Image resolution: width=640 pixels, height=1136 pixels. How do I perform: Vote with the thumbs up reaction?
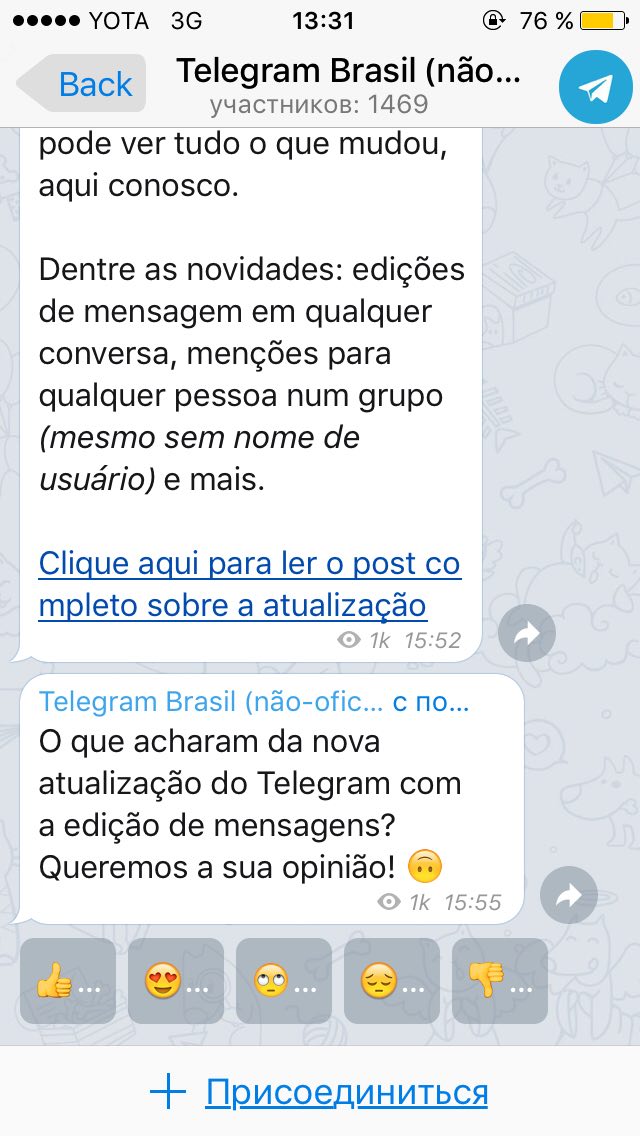[x=68, y=981]
